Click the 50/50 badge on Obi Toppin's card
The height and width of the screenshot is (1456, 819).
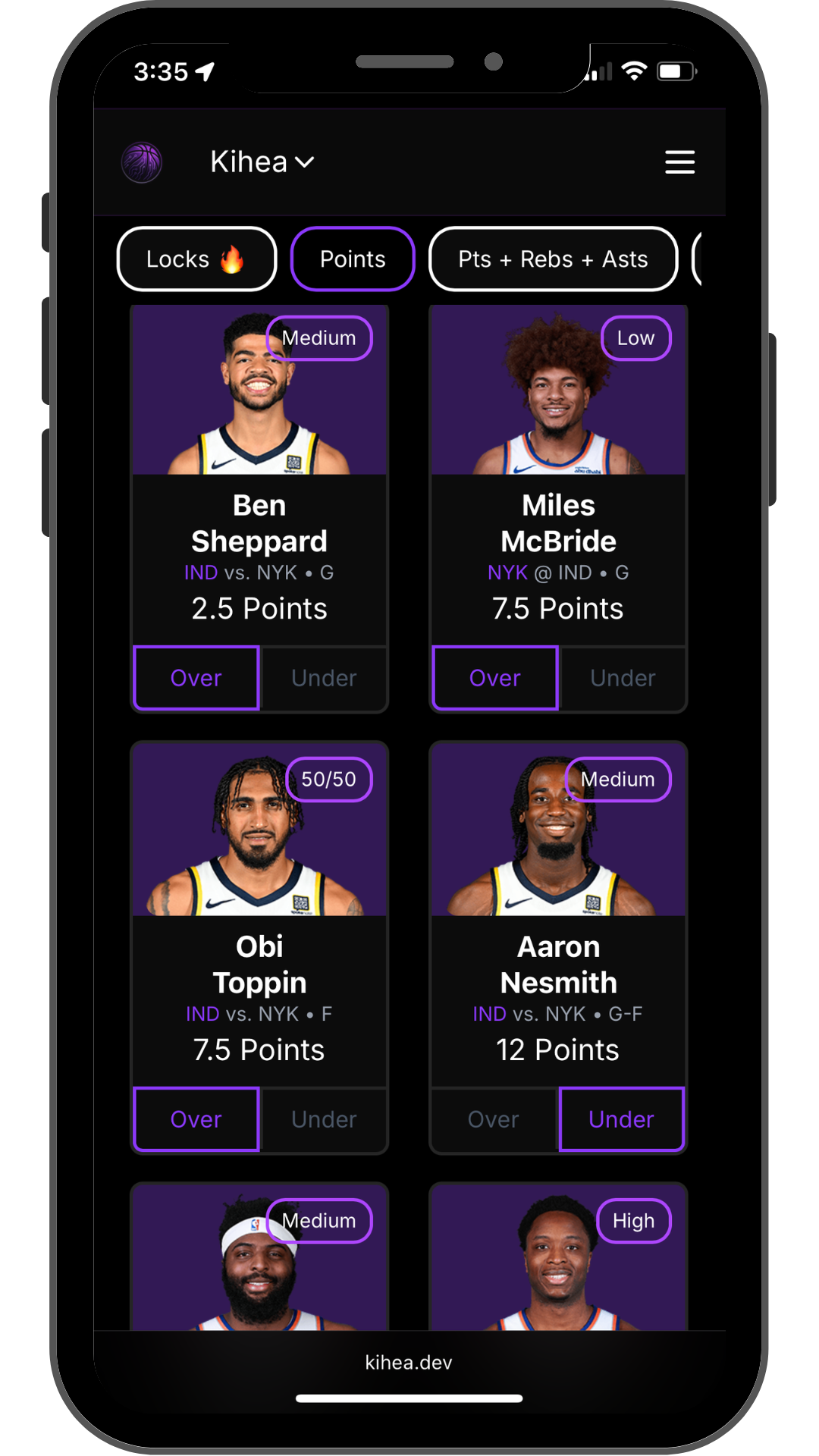coord(330,779)
